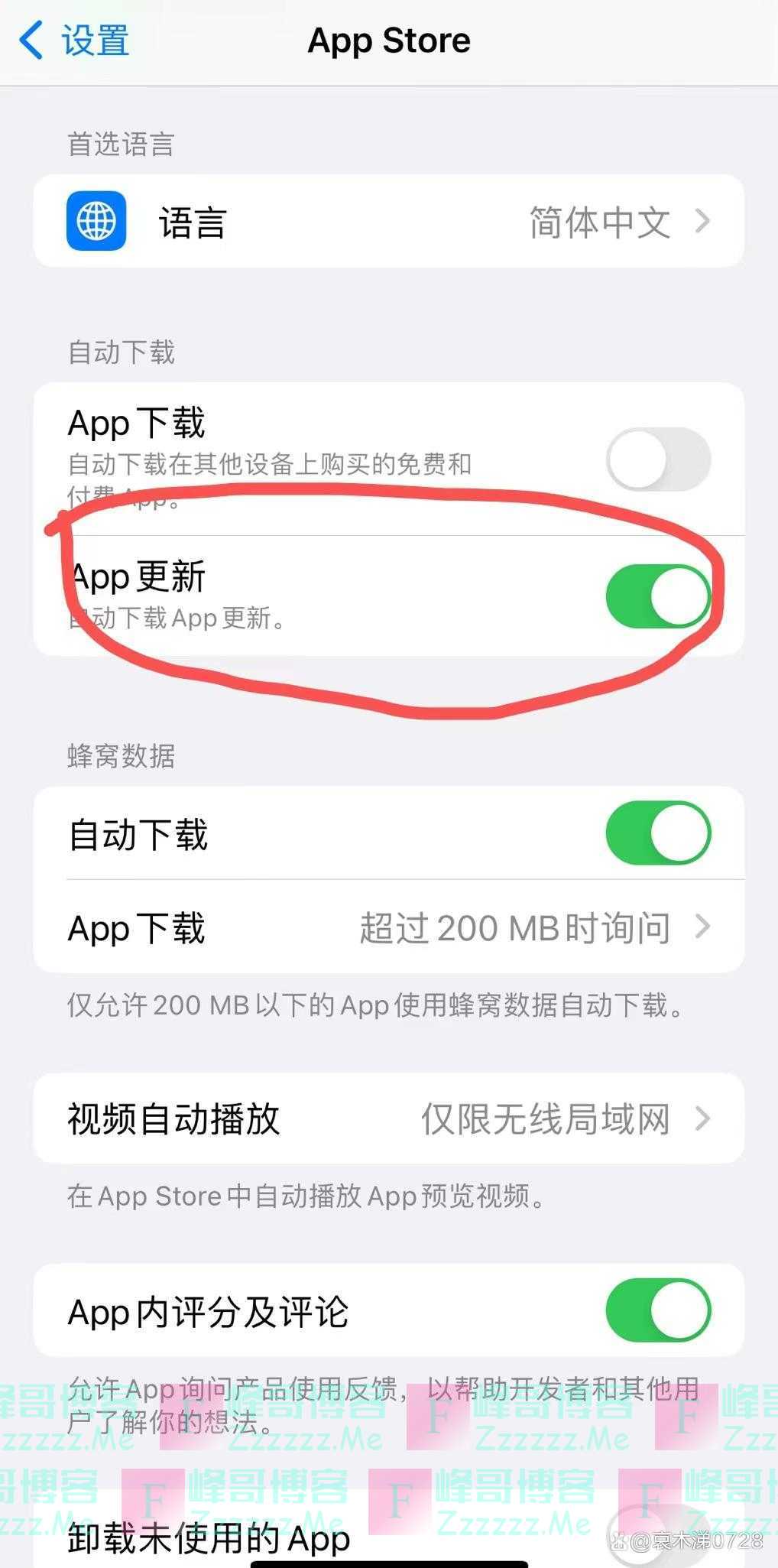Open the 语言 preference row
778x1568 pixels.
[x=388, y=222]
